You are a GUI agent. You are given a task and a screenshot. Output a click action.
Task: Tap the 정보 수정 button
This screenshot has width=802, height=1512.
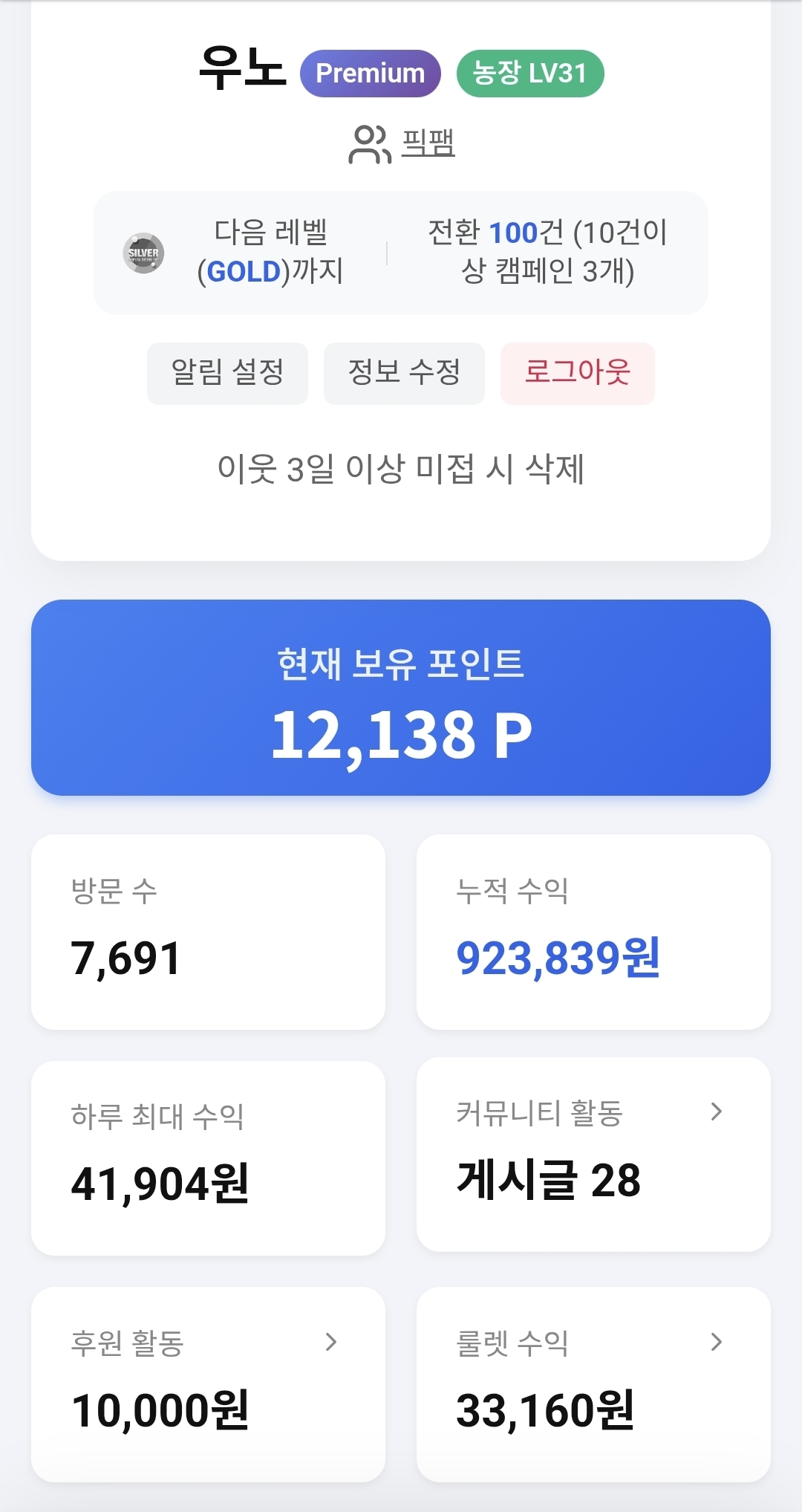pyautogui.click(x=404, y=373)
